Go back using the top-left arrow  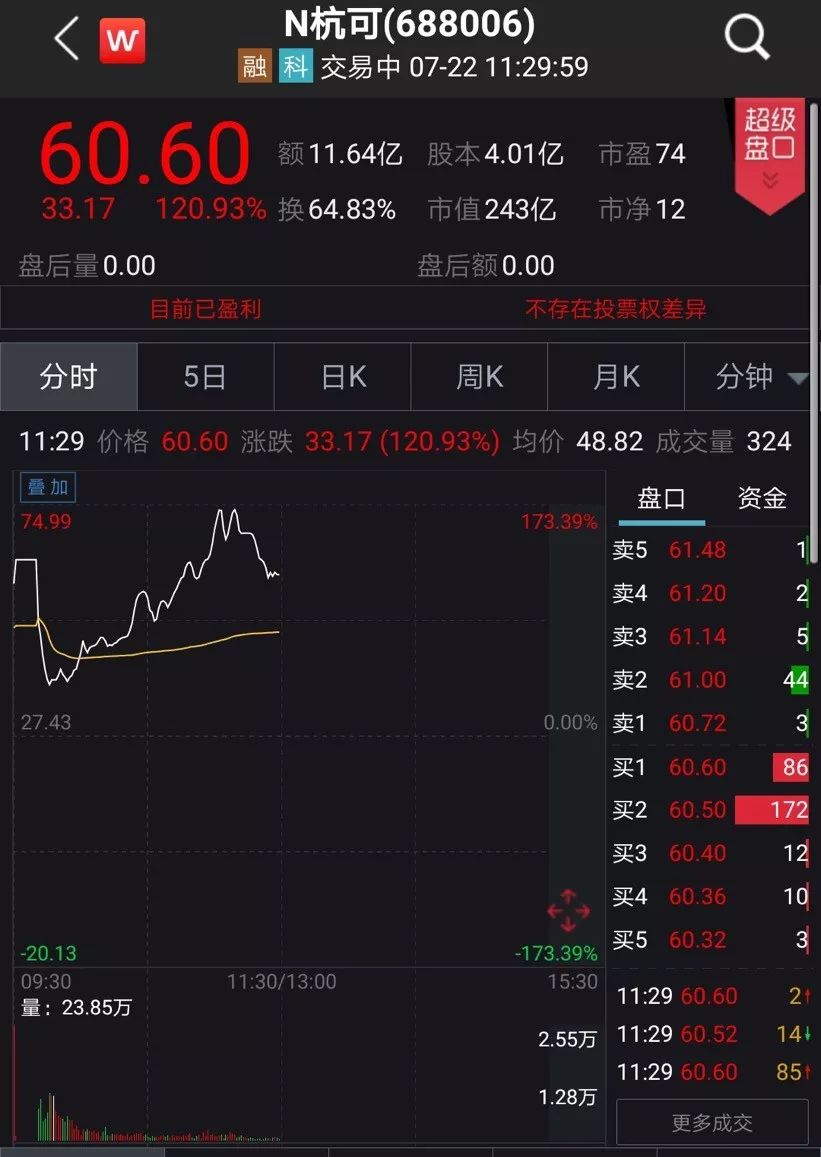66,41
